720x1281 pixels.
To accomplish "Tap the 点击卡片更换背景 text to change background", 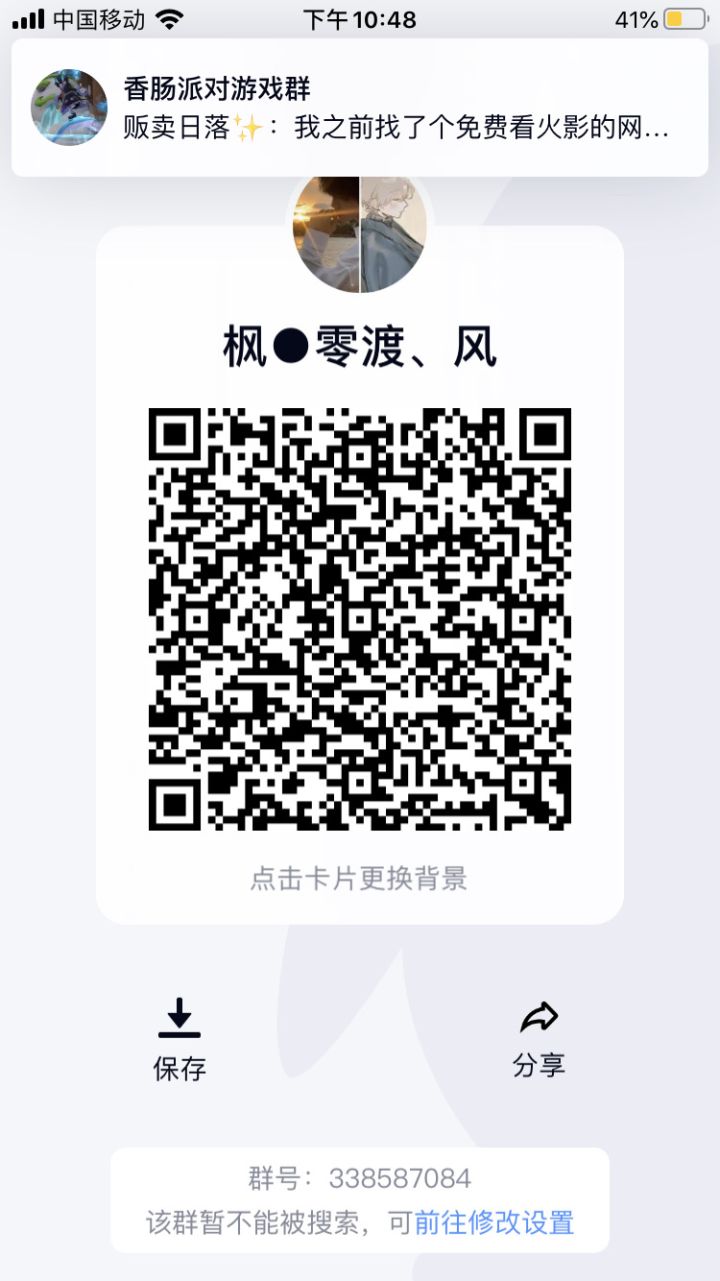I will 360,878.
